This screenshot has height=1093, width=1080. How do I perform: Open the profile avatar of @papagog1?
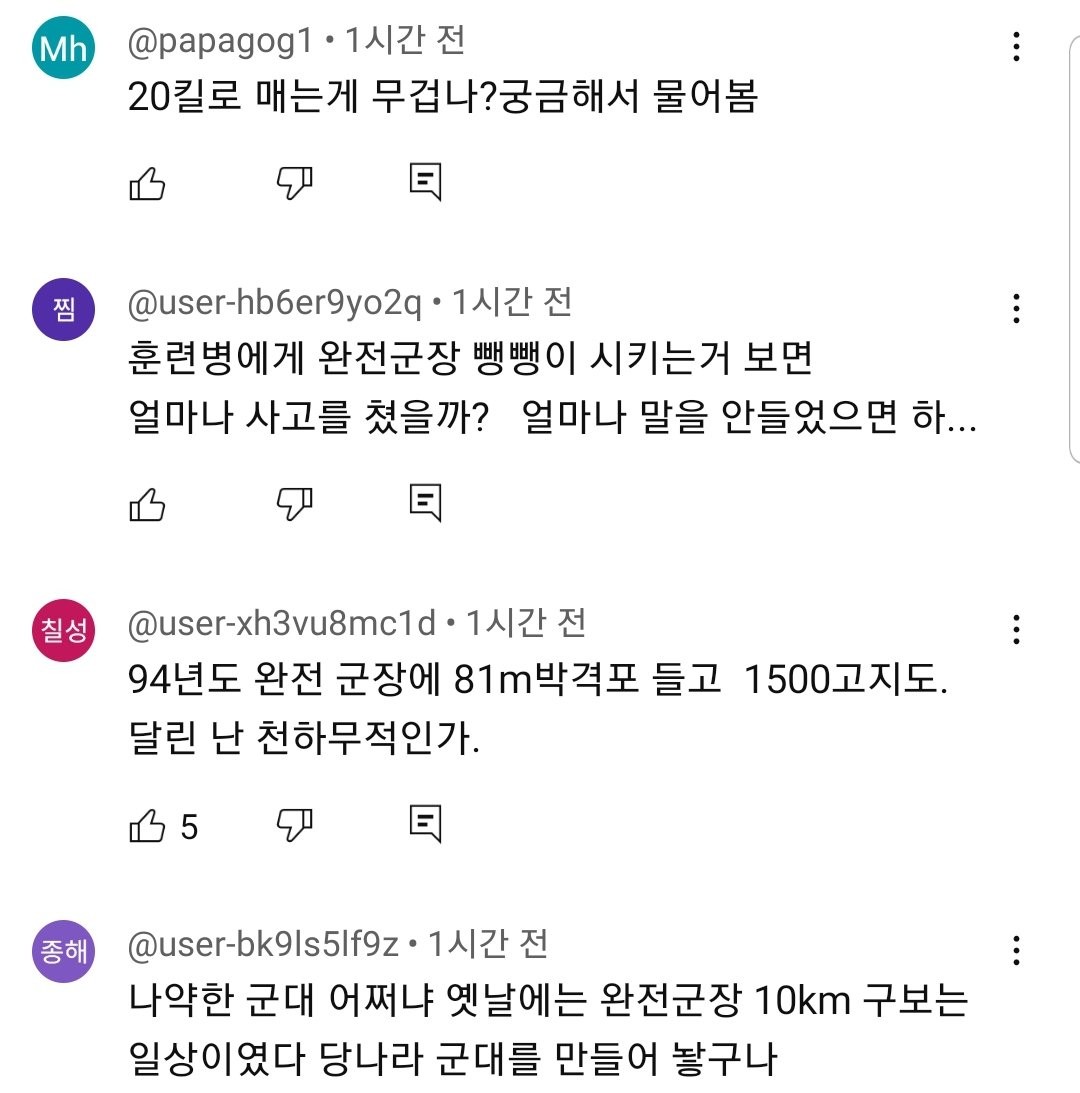(64, 48)
